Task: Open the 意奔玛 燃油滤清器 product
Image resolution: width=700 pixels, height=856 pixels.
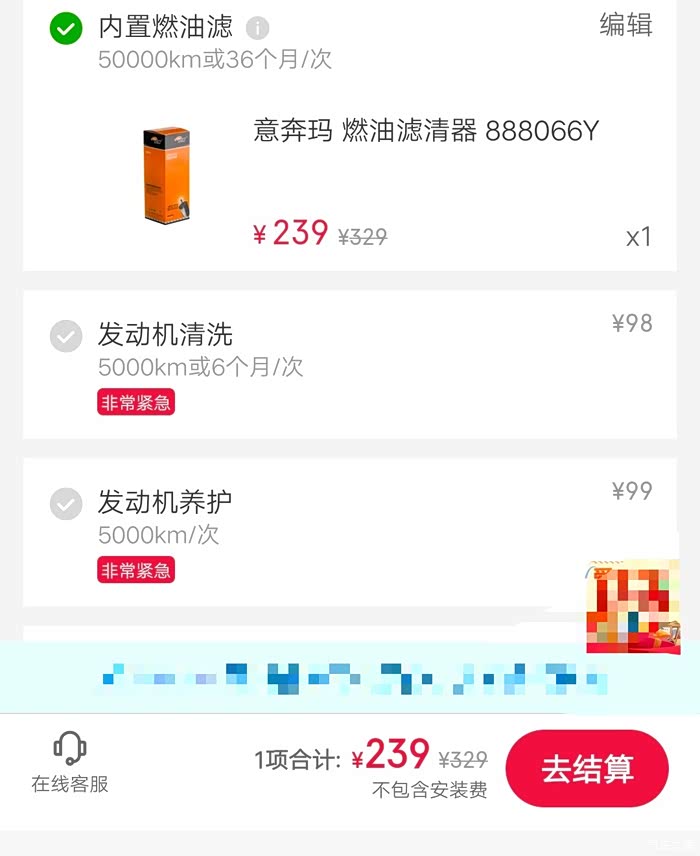Action: (x=425, y=131)
